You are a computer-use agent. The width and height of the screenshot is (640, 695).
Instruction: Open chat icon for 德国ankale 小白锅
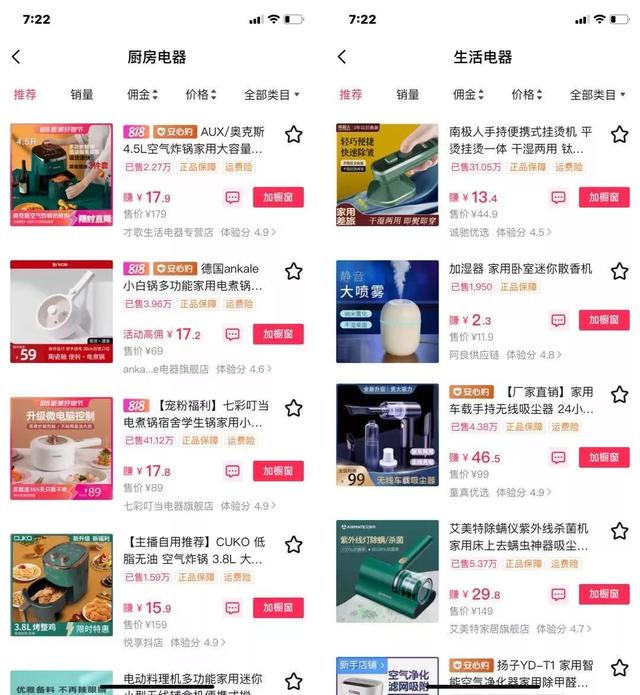233,334
